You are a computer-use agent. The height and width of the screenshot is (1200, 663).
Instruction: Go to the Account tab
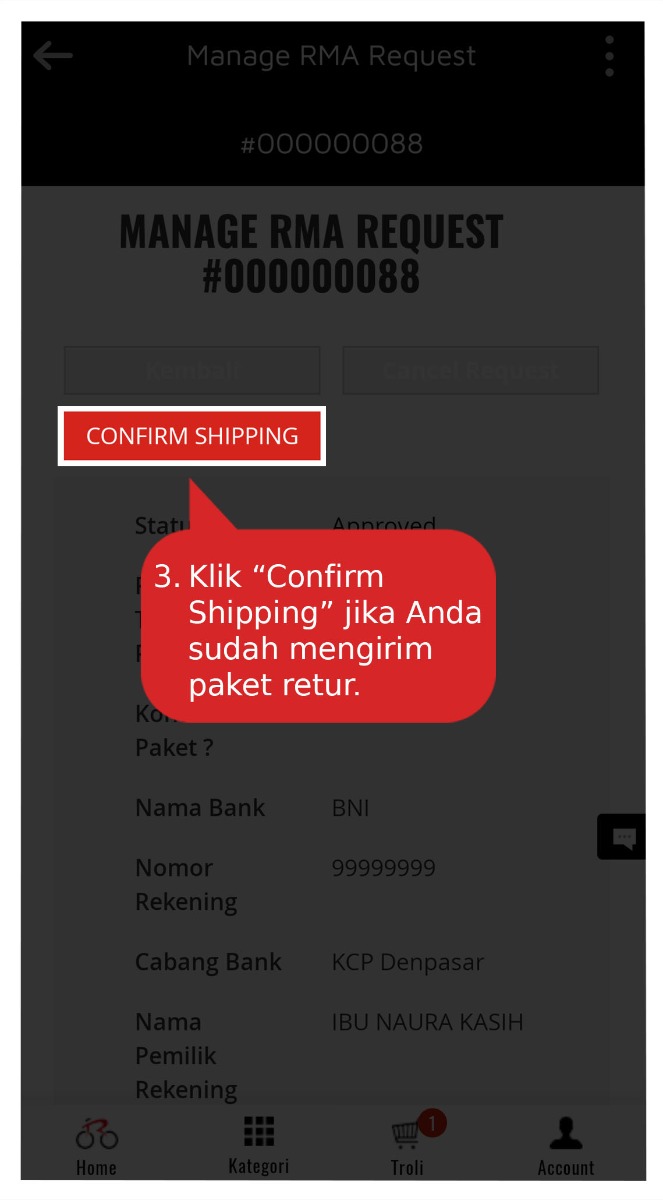pyautogui.click(x=565, y=1145)
